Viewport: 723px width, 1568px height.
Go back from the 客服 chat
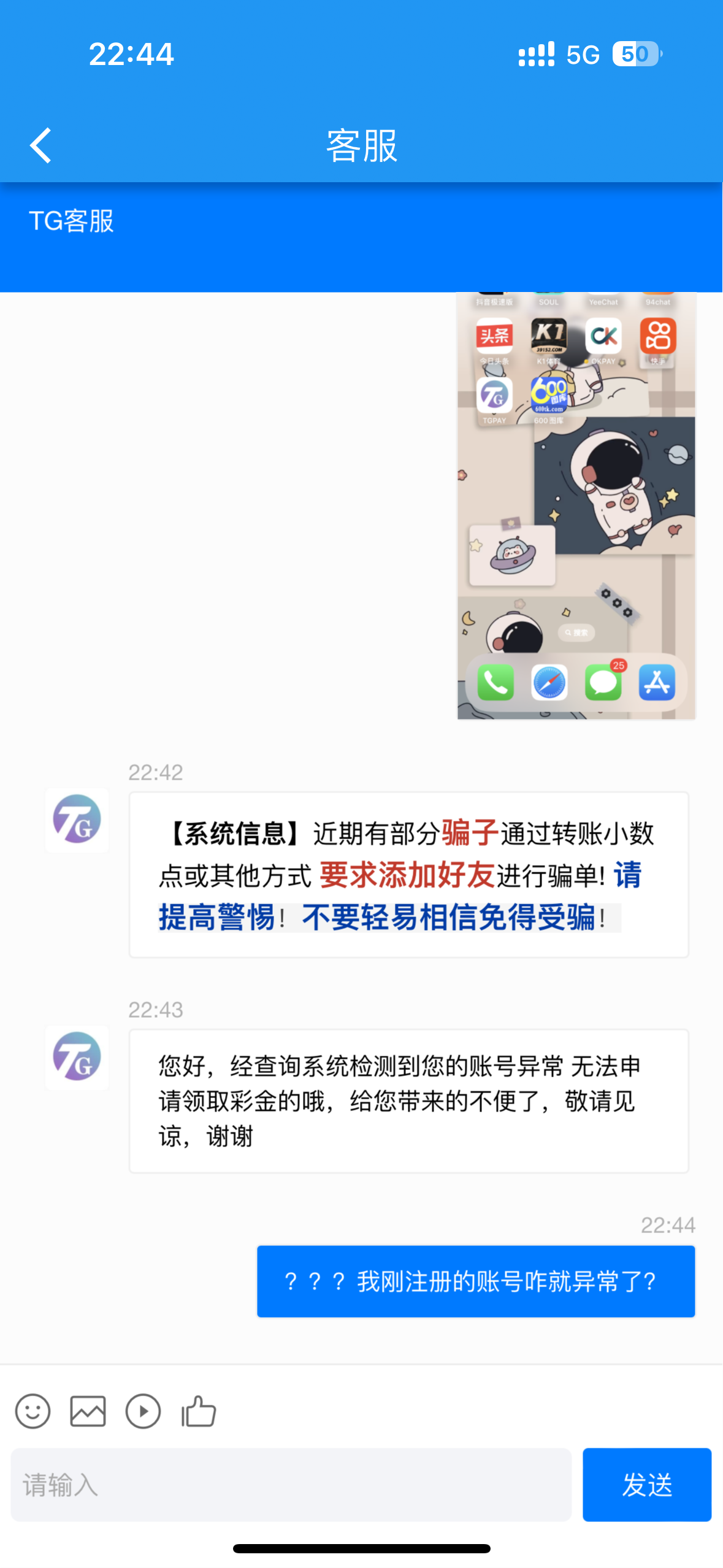coord(40,145)
